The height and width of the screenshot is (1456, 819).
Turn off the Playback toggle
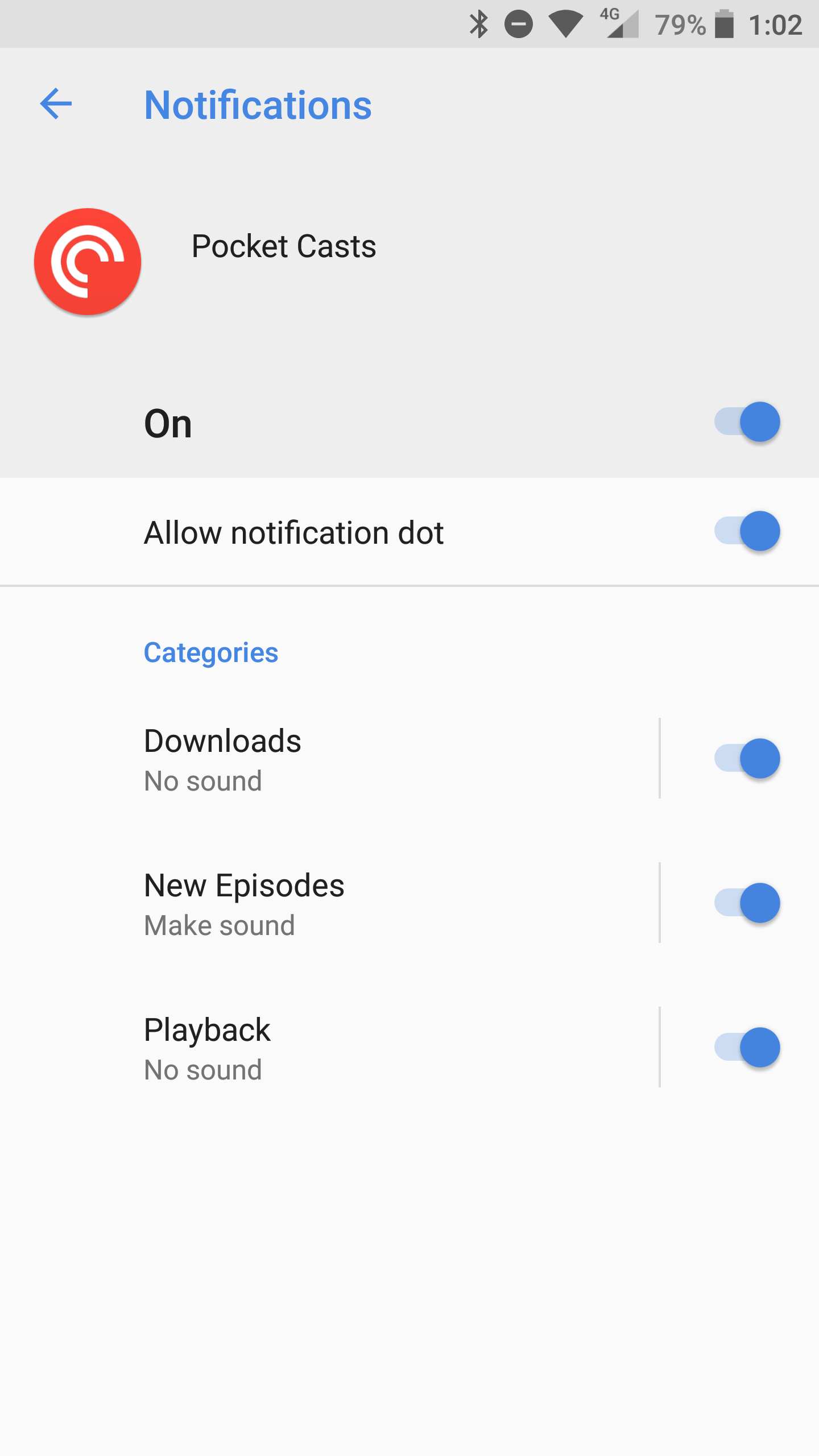(748, 1048)
